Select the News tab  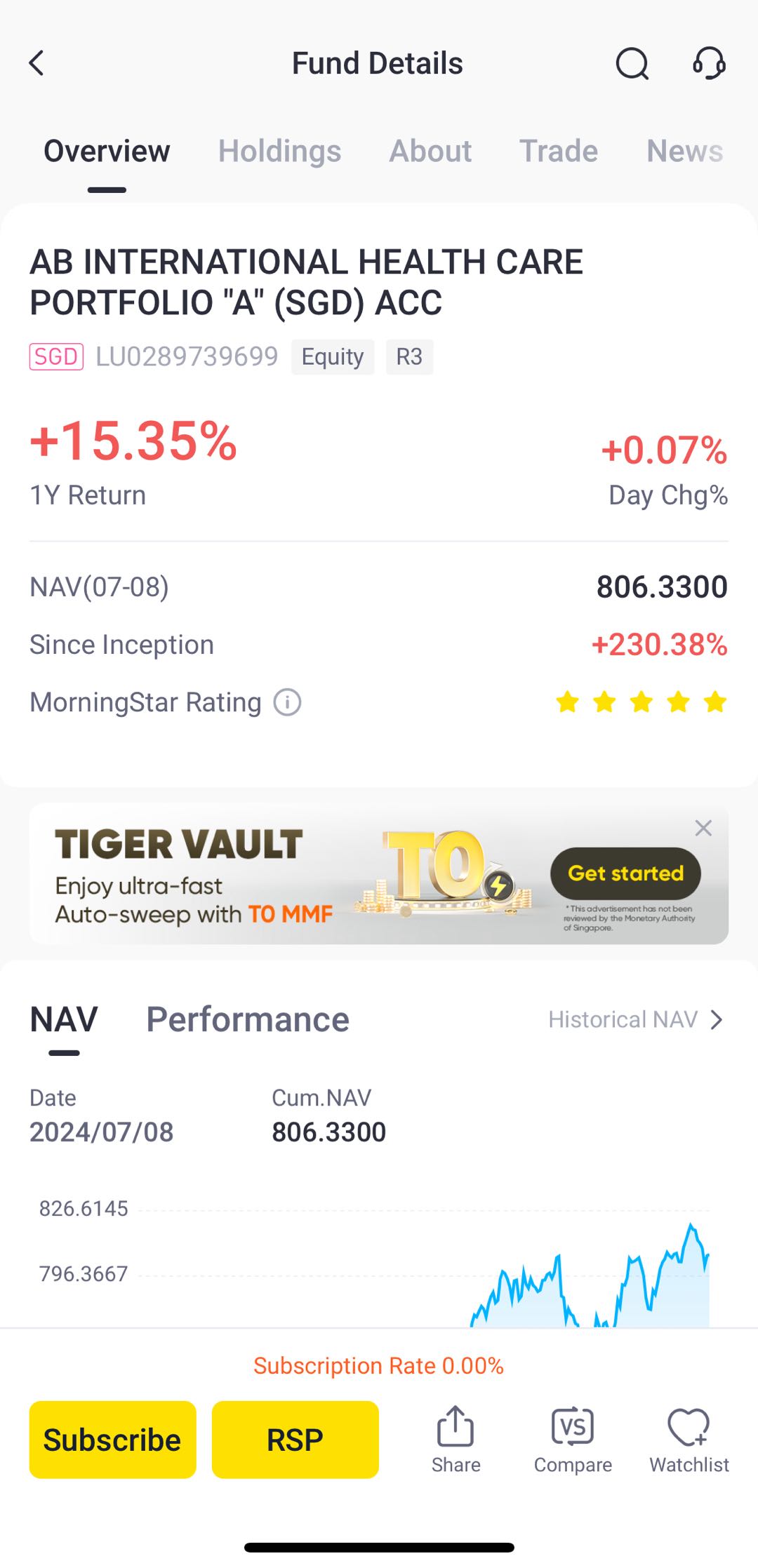pos(684,151)
